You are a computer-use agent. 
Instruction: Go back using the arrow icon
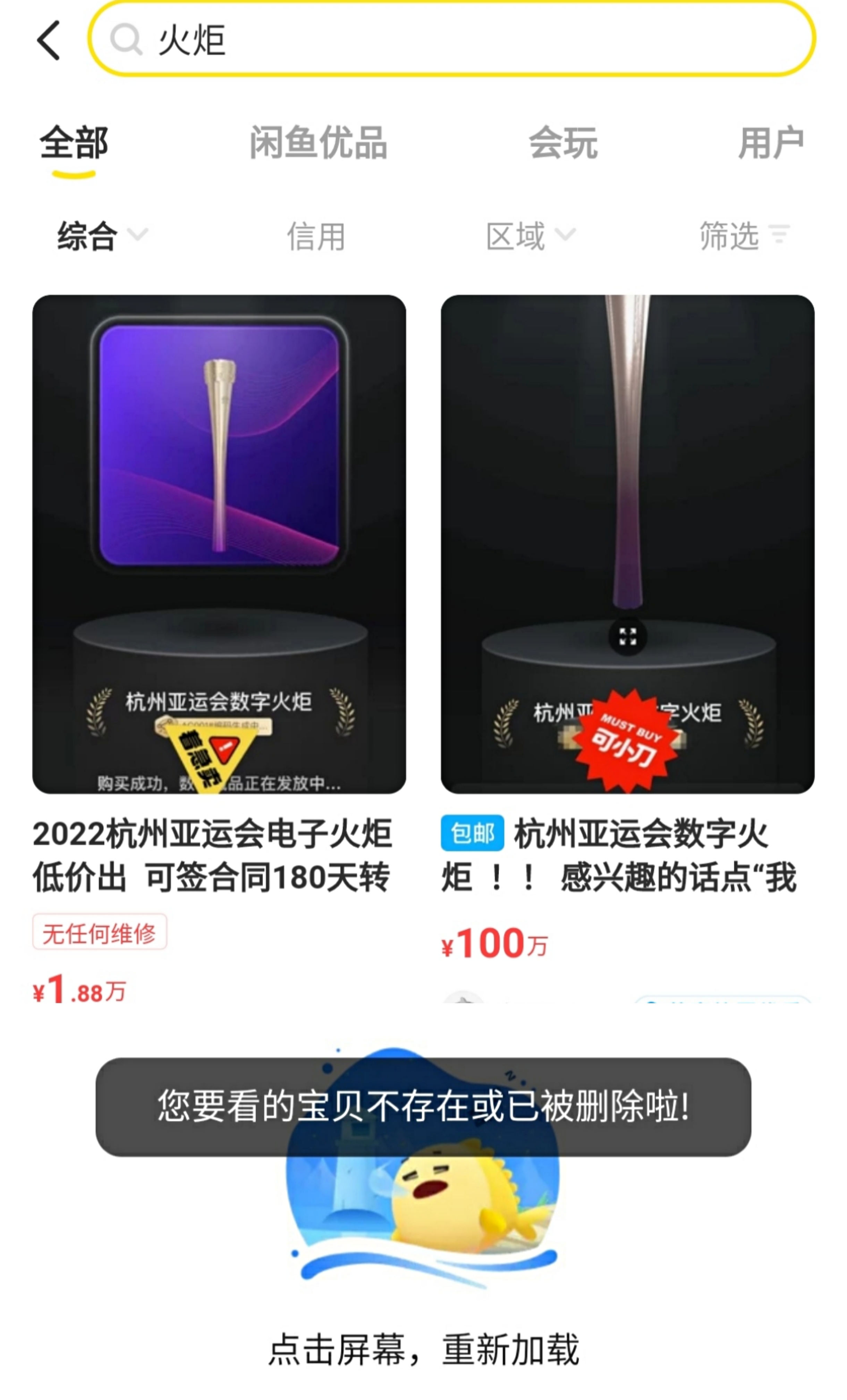(48, 40)
